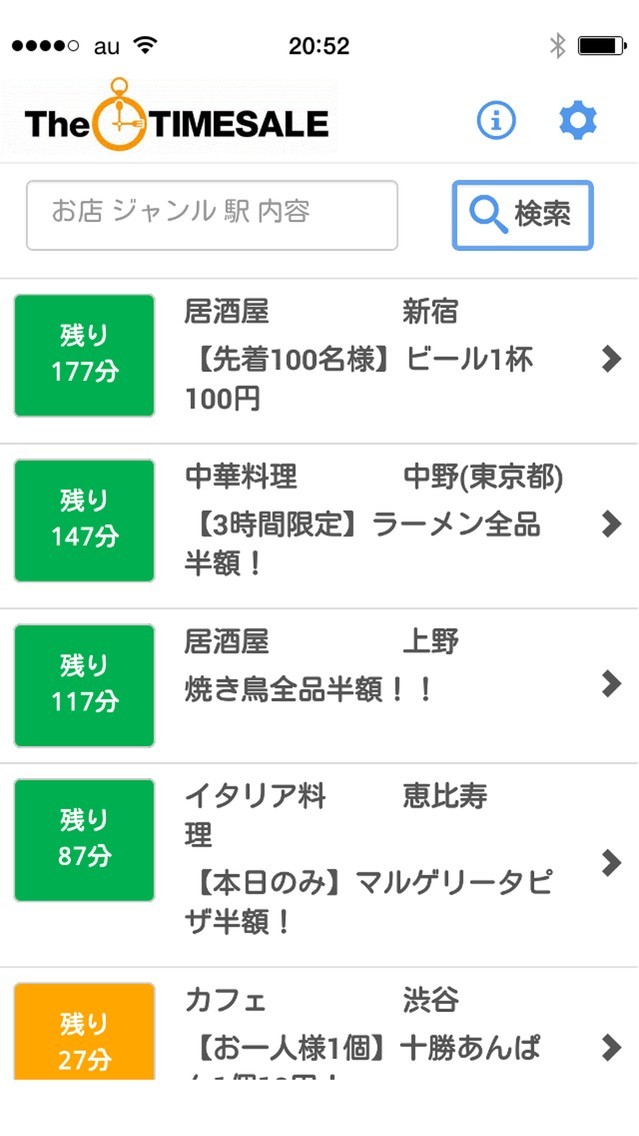This screenshot has width=639, height=1136.
Task: Open the 新宿 ビール1杯100円 deal
Action: pos(320,361)
